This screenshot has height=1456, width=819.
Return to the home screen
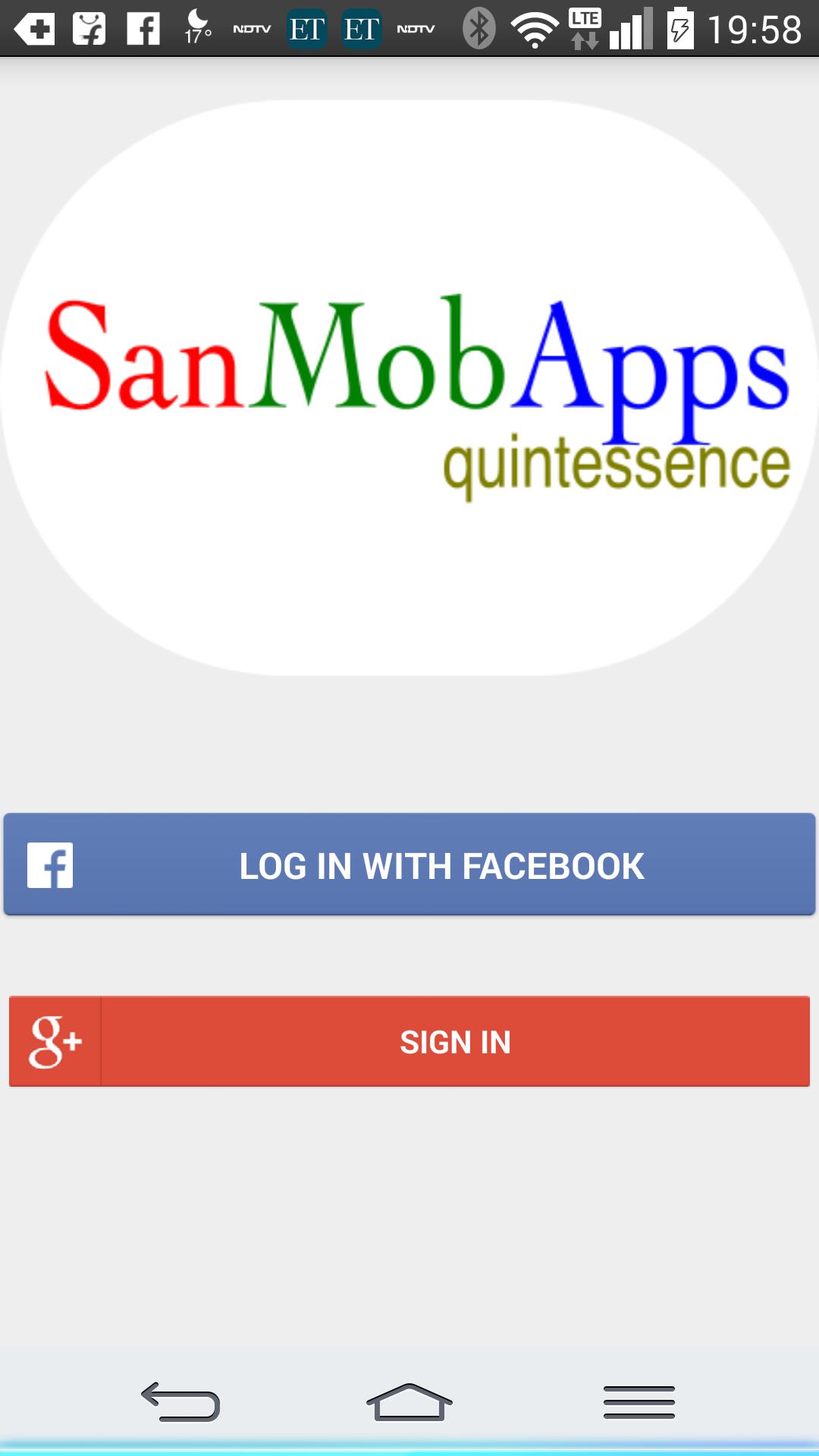[409, 1401]
